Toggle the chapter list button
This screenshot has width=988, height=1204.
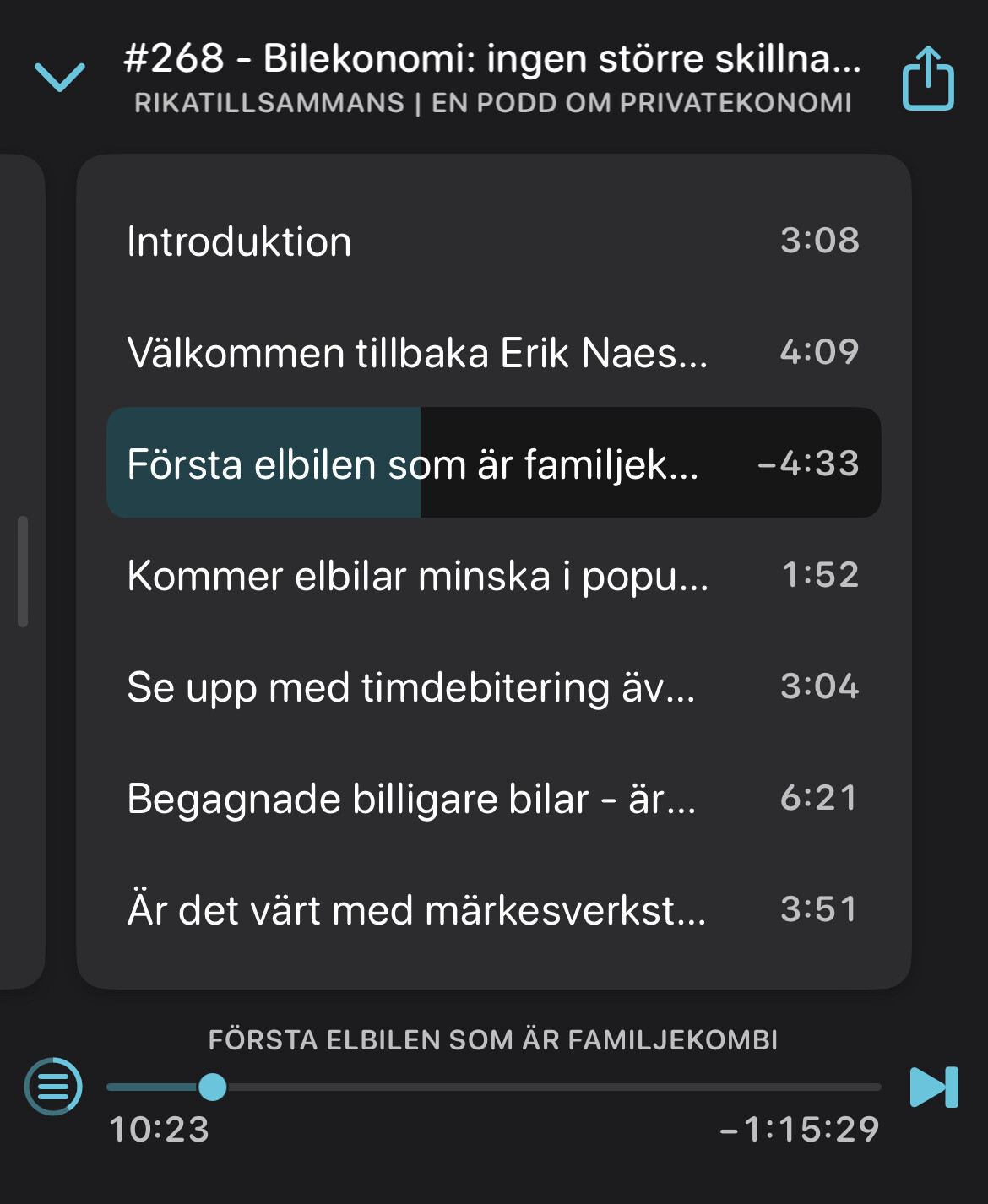[54, 1087]
